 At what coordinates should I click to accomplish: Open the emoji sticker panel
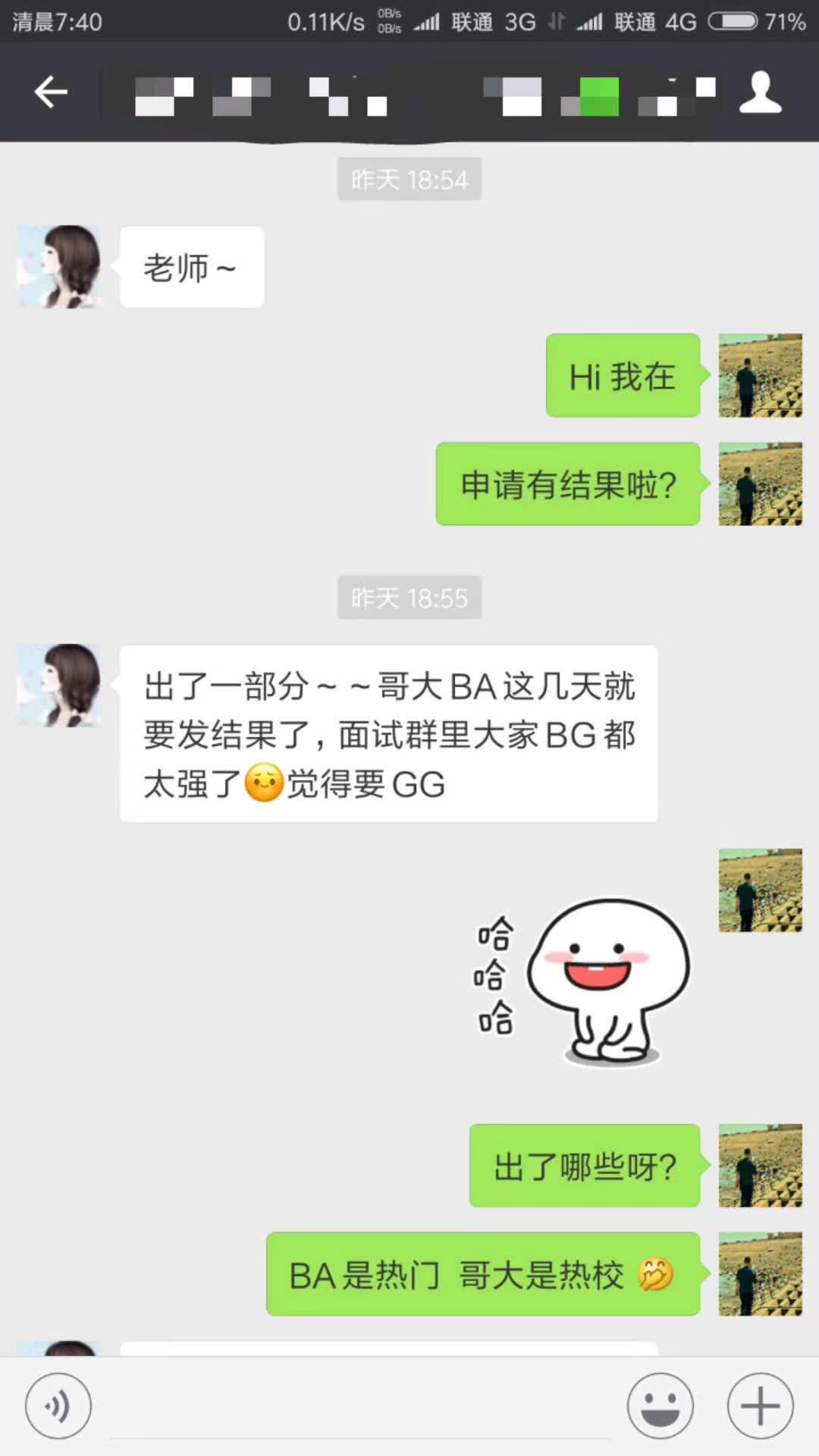click(660, 1405)
